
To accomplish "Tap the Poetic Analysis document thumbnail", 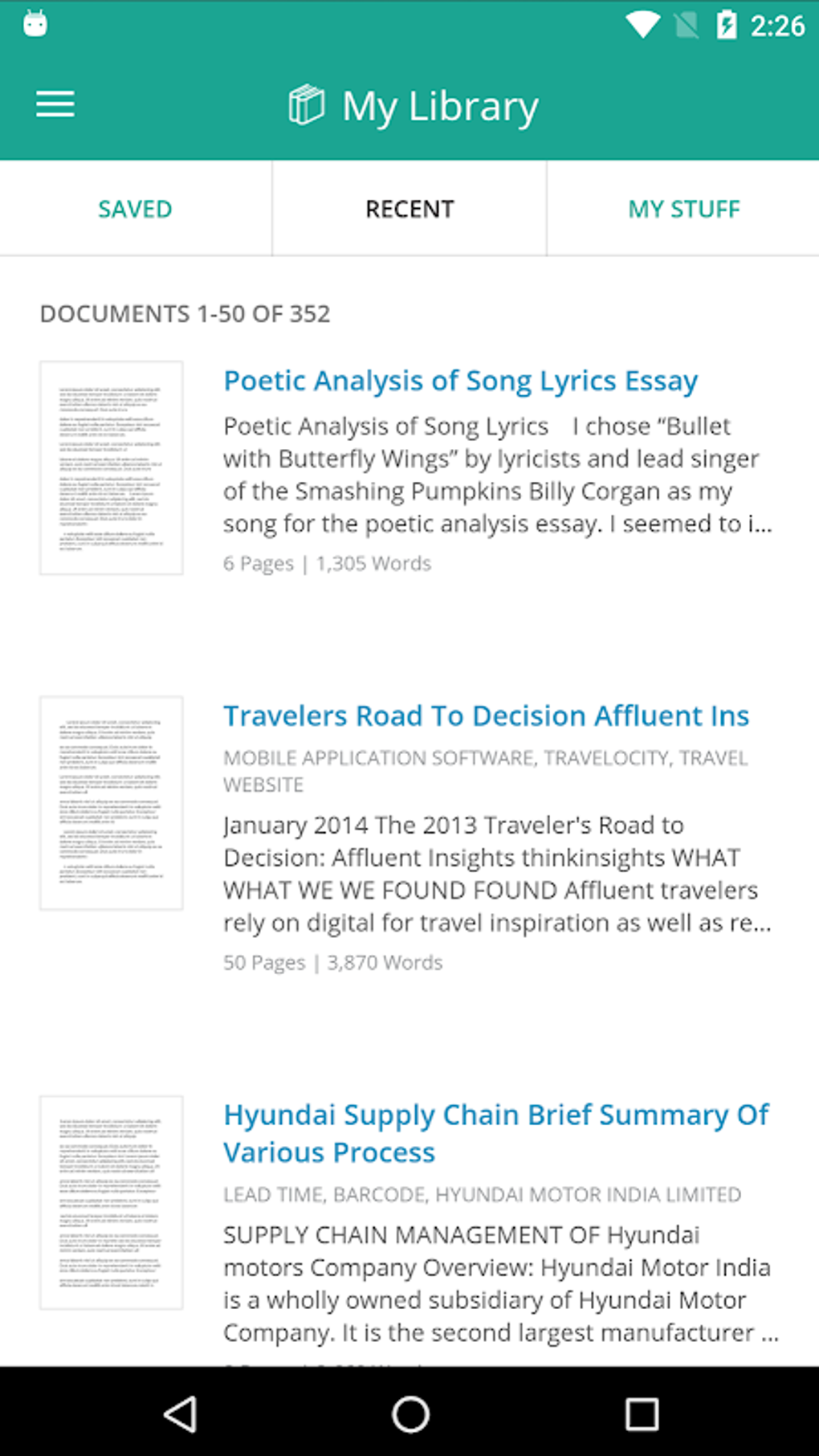I will [x=112, y=467].
